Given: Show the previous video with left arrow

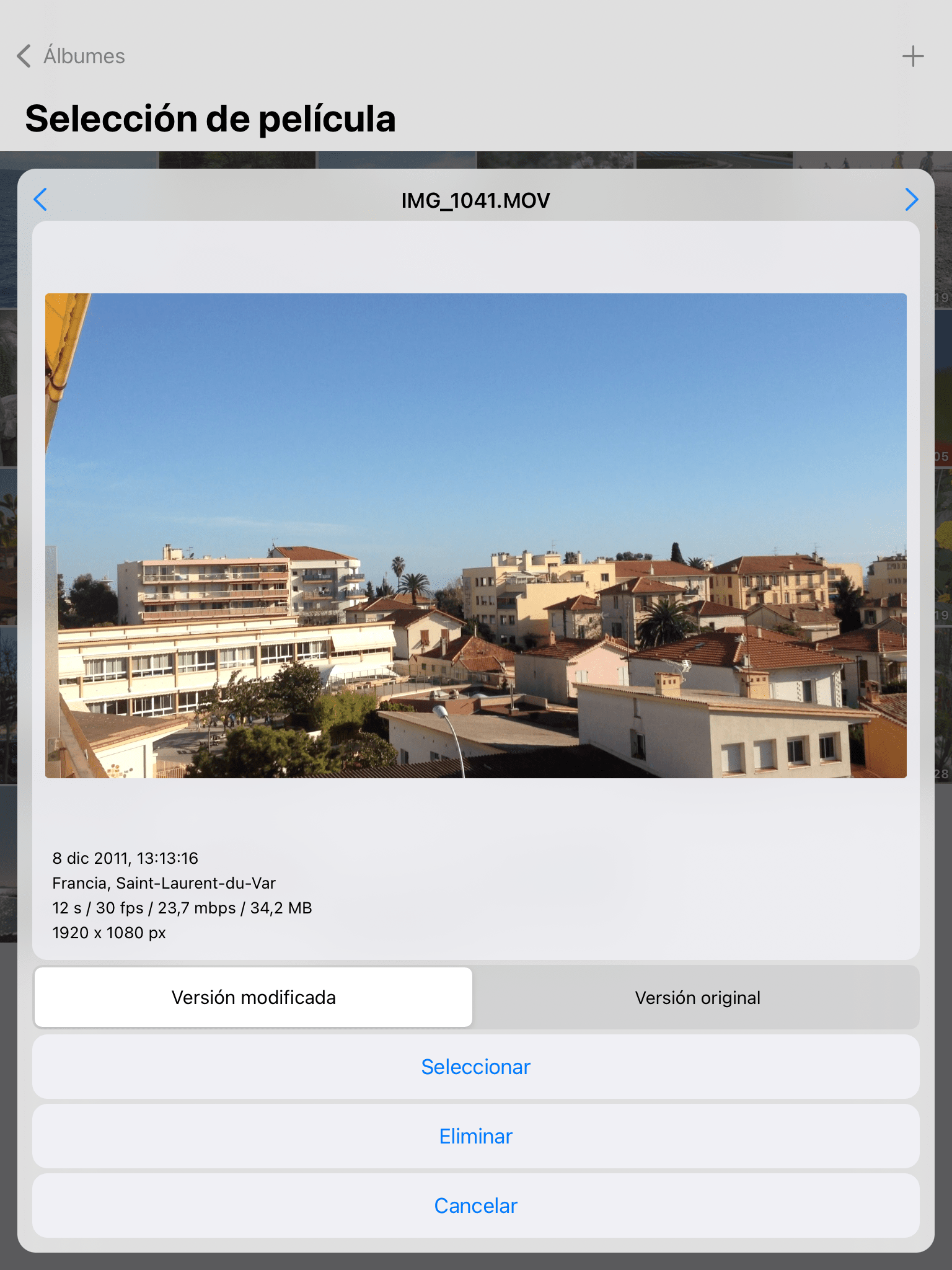Looking at the screenshot, I should click(41, 200).
